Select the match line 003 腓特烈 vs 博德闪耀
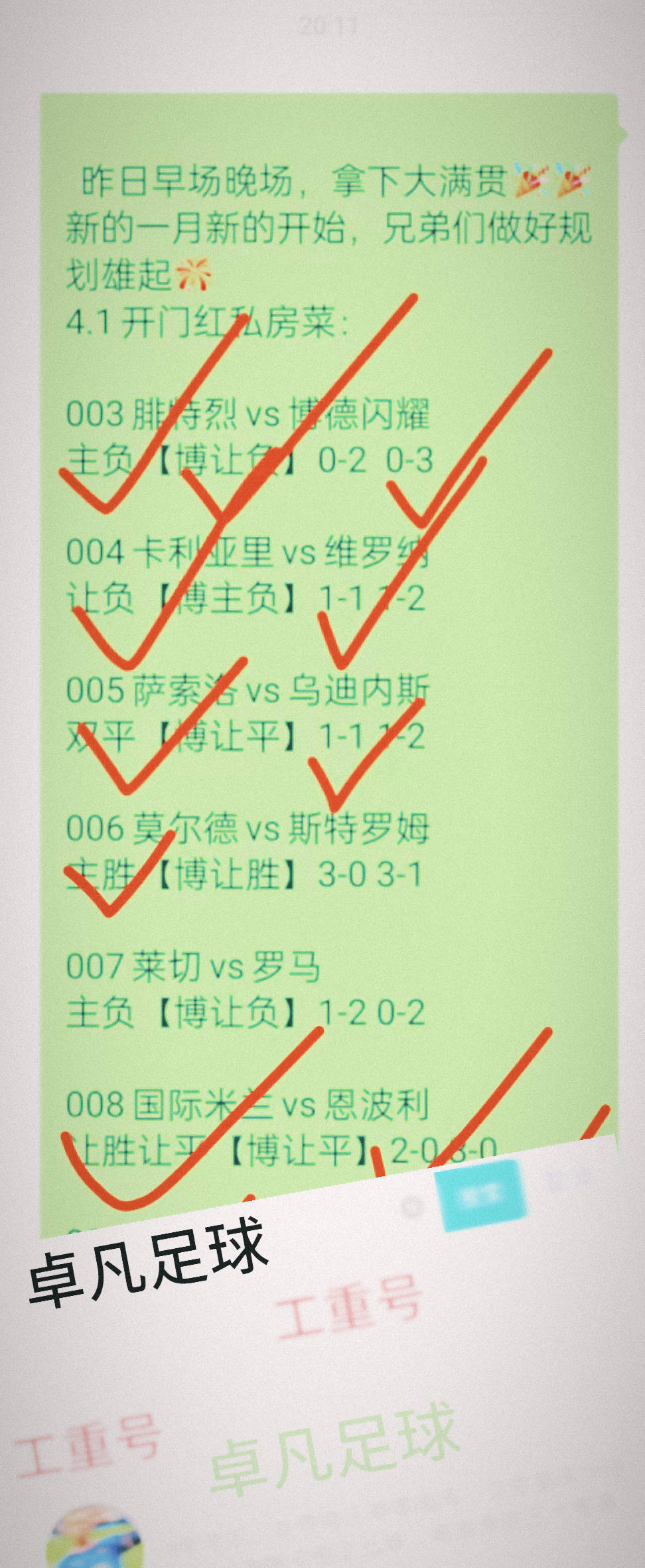This screenshot has height=1568, width=645. tap(252, 415)
